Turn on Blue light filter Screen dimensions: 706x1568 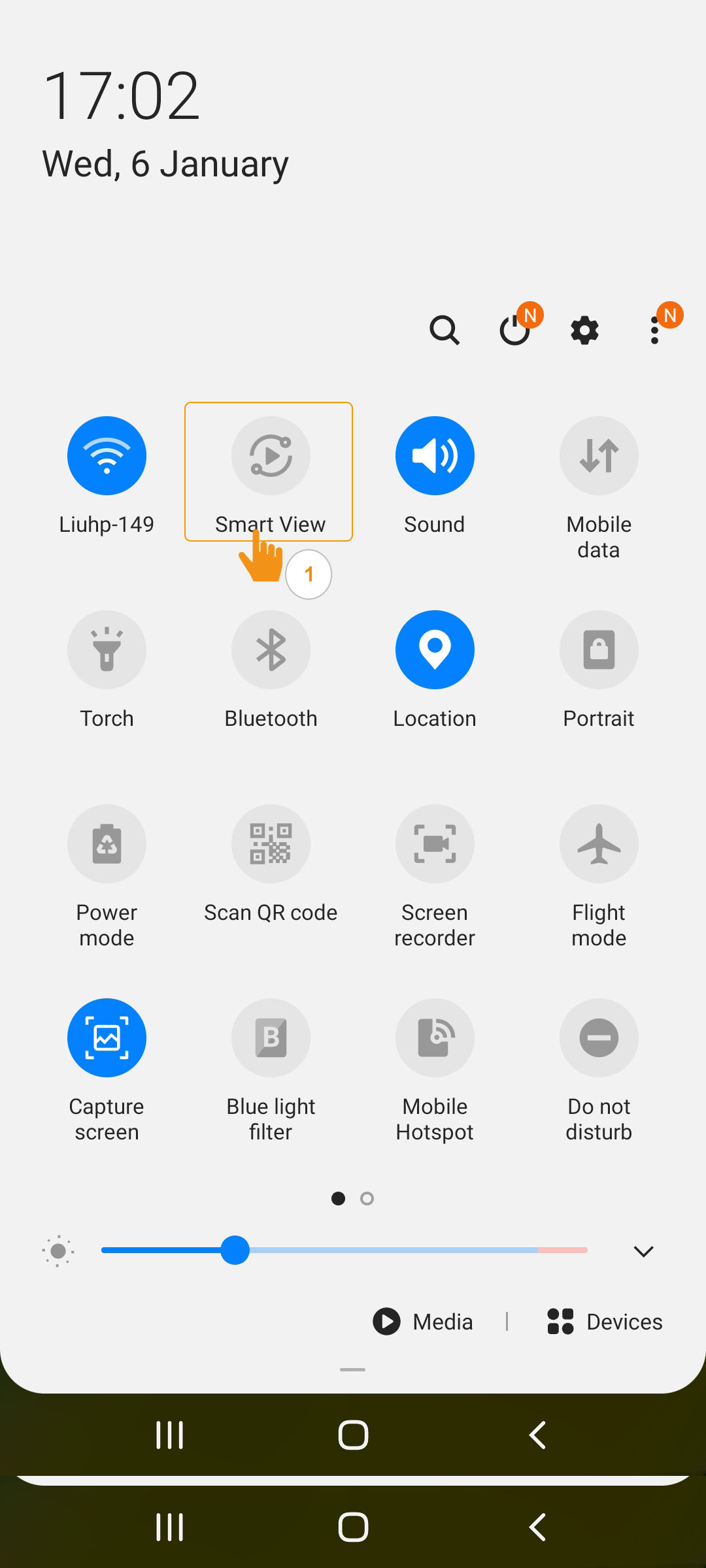(x=271, y=1037)
